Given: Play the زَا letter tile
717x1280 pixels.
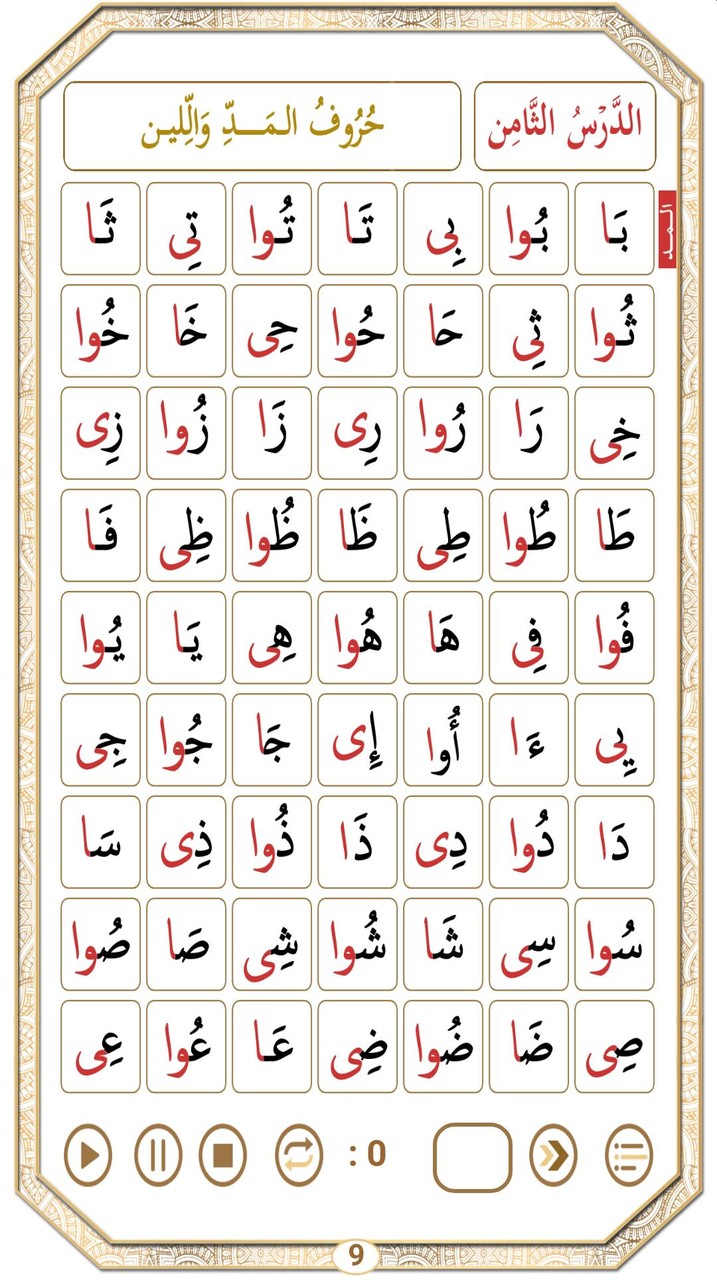Looking at the screenshot, I should 272,433.
